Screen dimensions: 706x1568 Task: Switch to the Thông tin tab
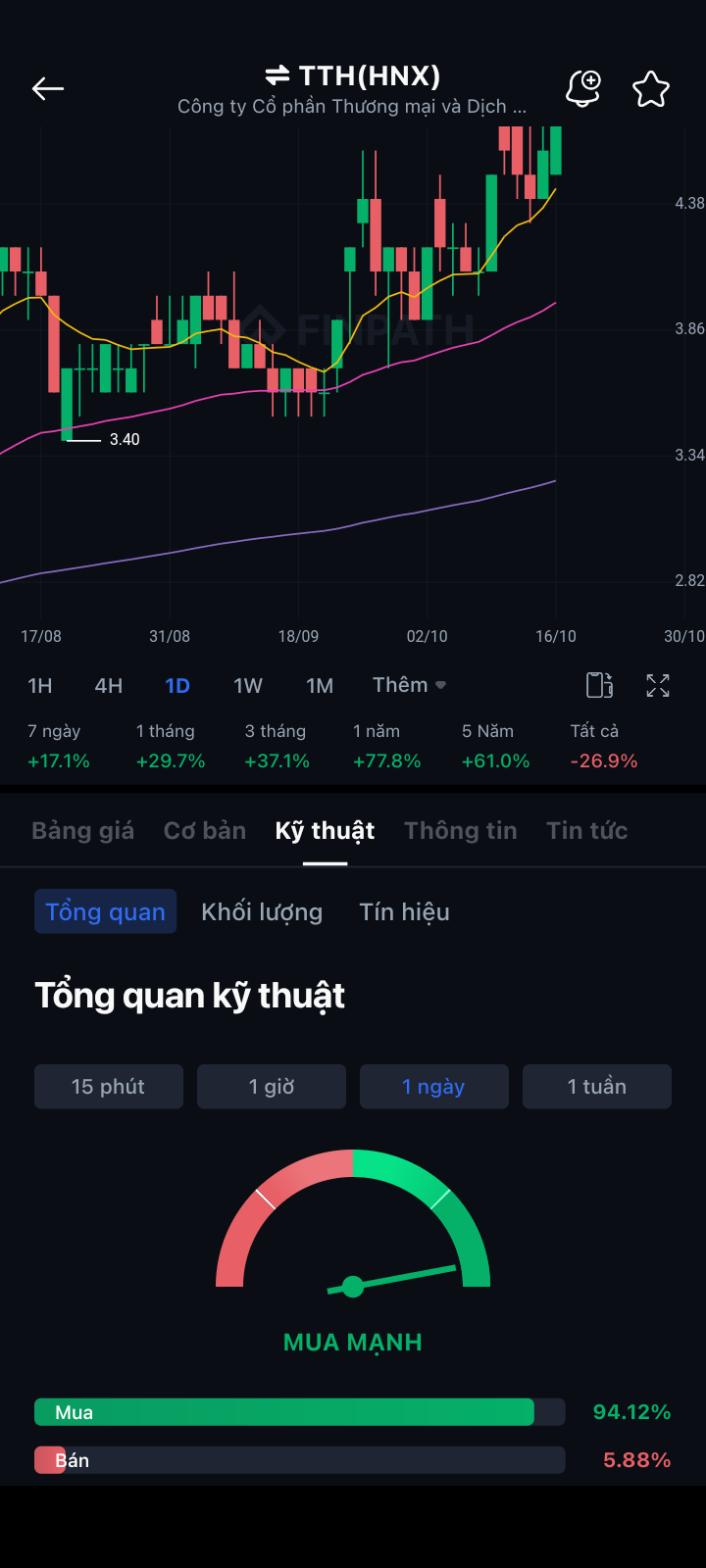pyautogui.click(x=460, y=831)
